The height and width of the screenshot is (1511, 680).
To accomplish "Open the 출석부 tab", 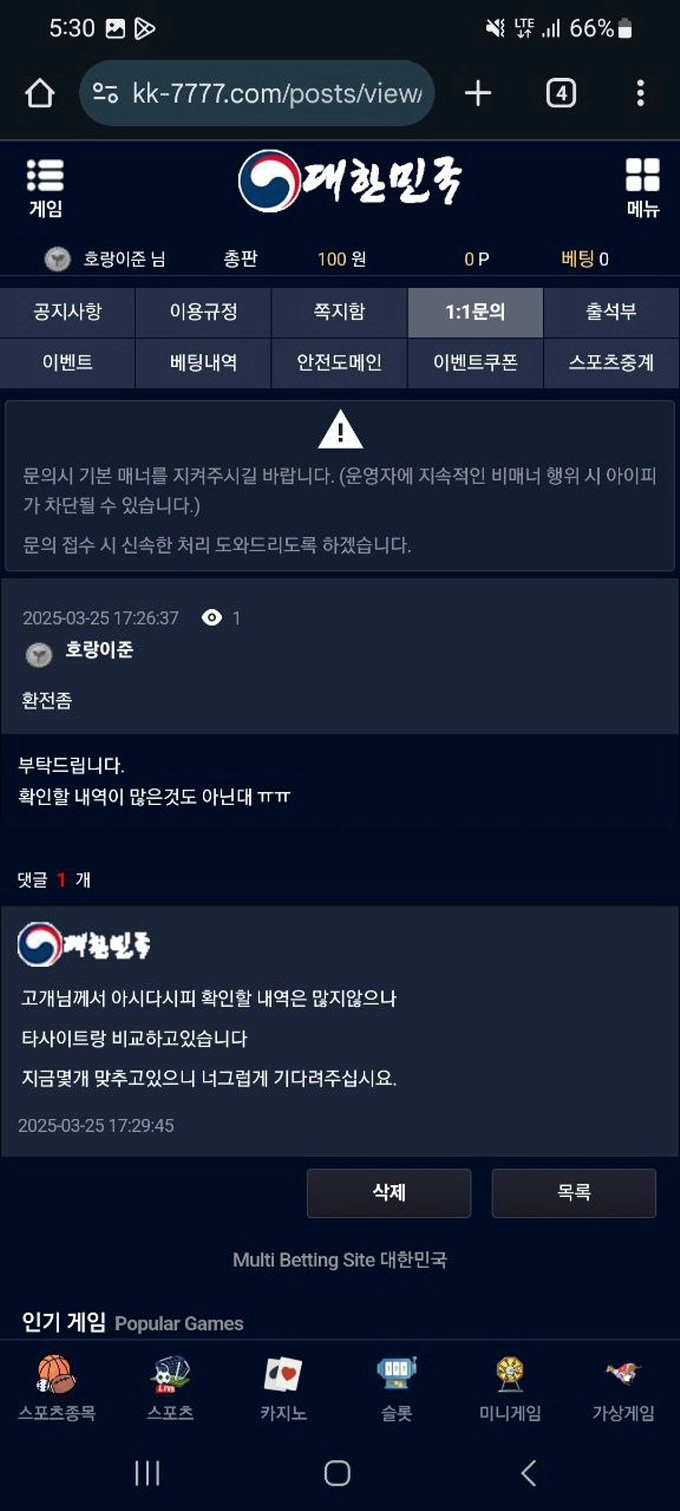I will click(x=611, y=312).
